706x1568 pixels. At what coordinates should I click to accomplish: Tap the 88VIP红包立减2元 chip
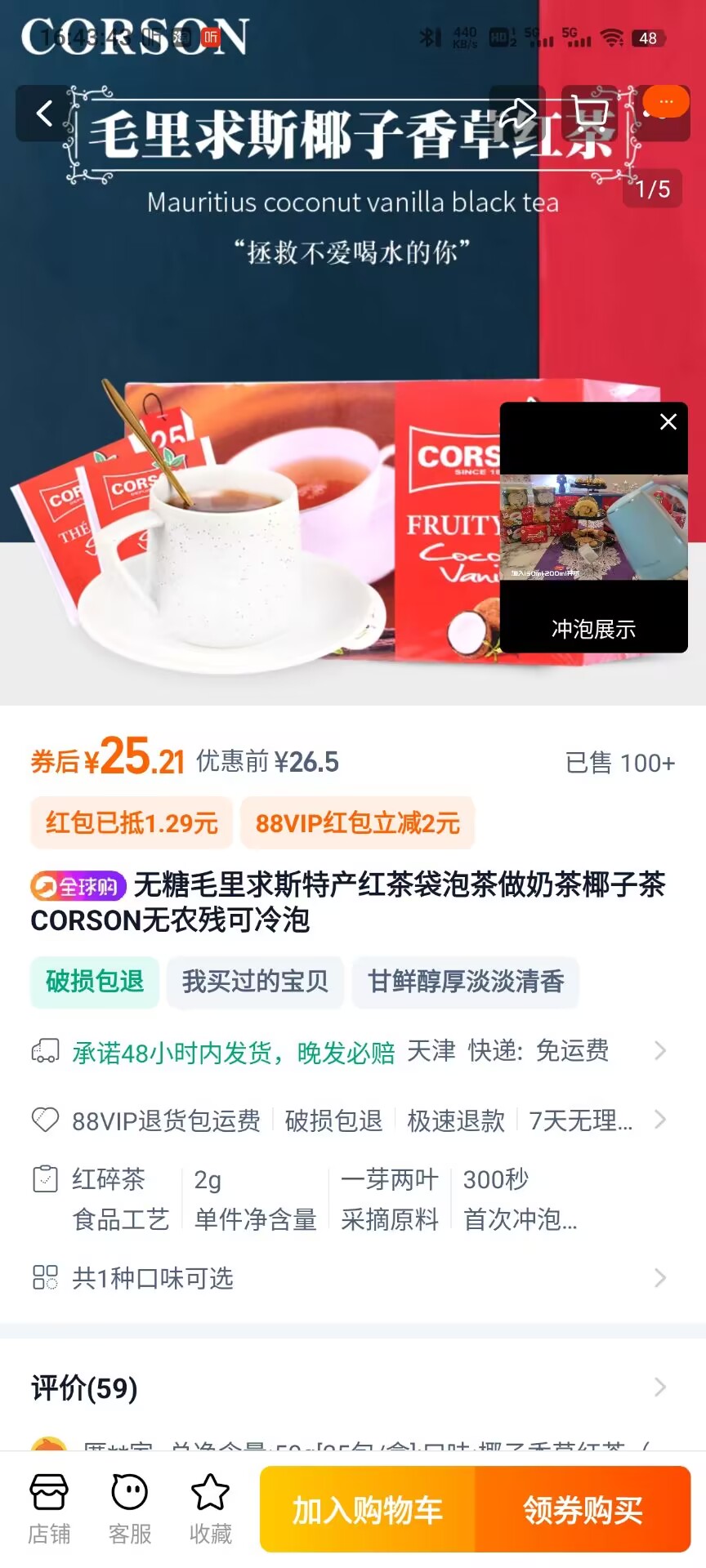tap(358, 823)
